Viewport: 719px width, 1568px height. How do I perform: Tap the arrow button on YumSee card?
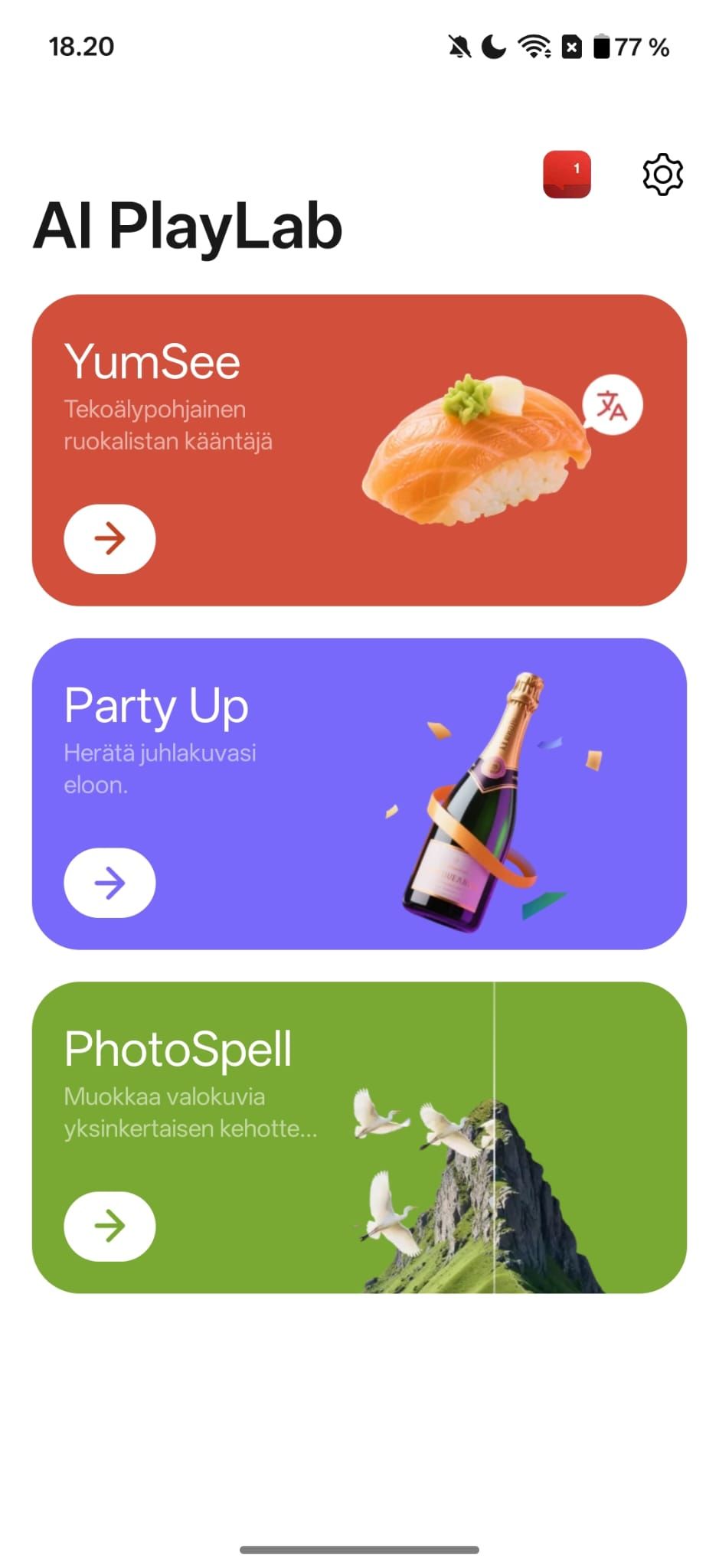coord(109,539)
